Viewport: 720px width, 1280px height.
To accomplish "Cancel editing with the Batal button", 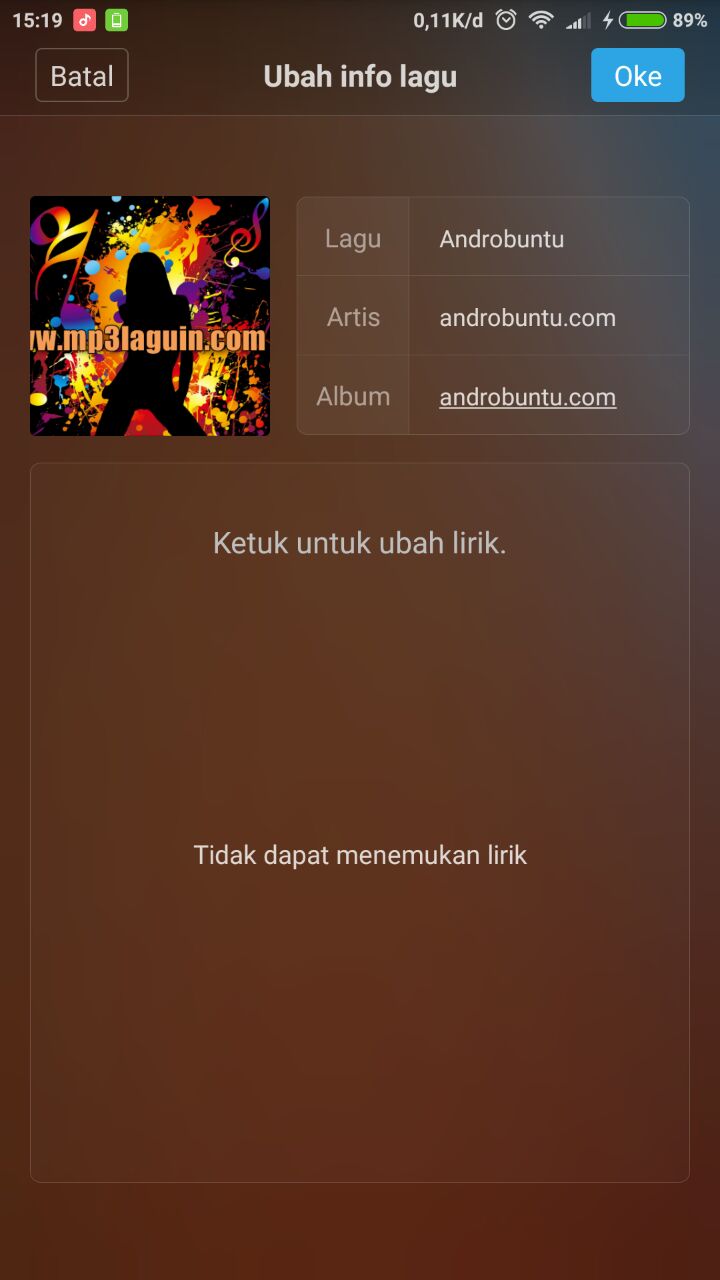I will [81, 75].
